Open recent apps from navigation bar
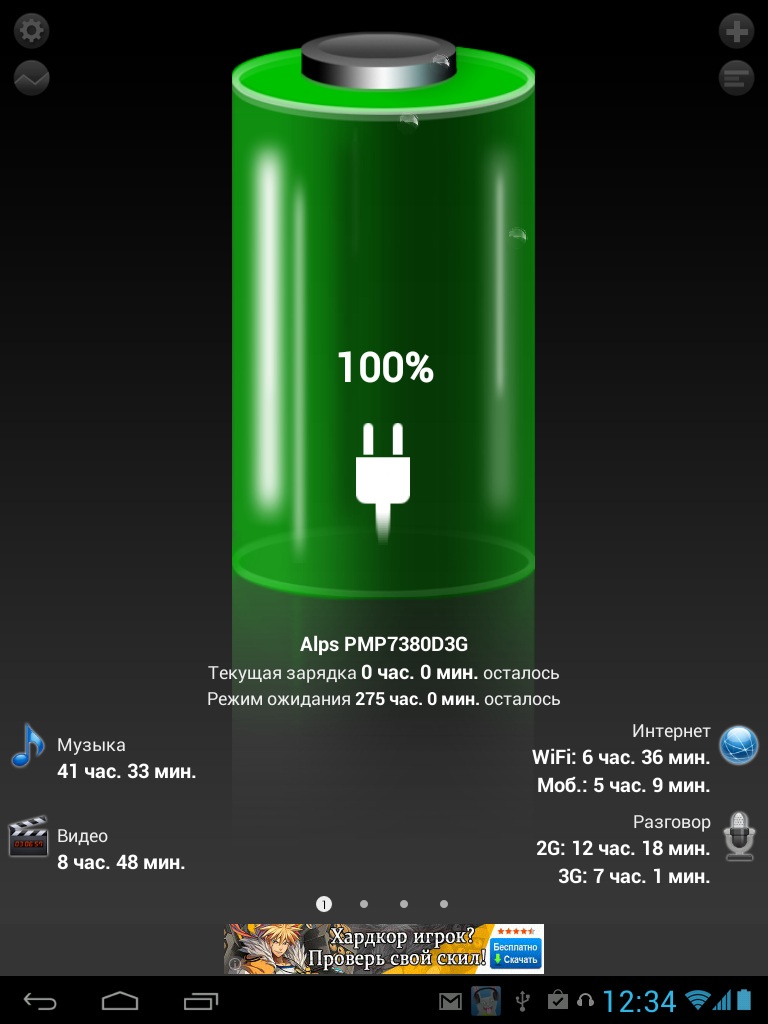Image resolution: width=768 pixels, height=1024 pixels. point(201,1000)
